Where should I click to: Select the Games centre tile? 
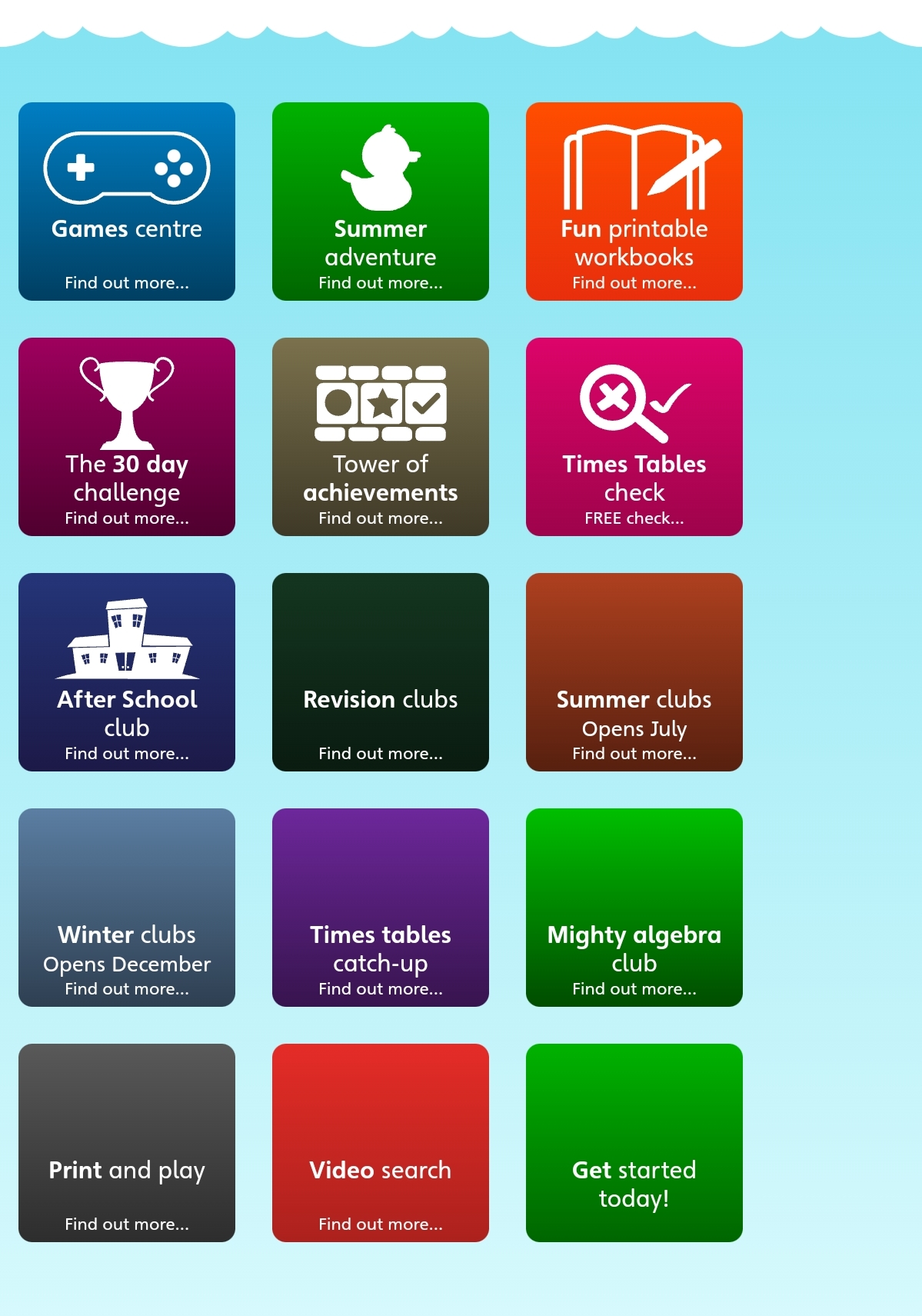pos(126,202)
